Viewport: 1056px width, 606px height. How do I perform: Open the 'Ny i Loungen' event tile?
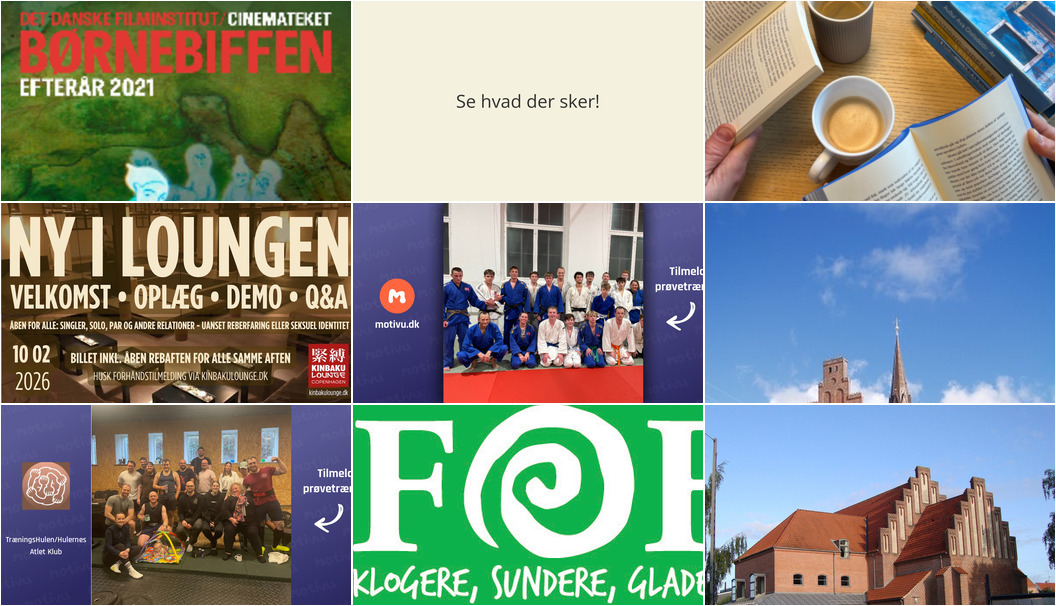pos(175,302)
